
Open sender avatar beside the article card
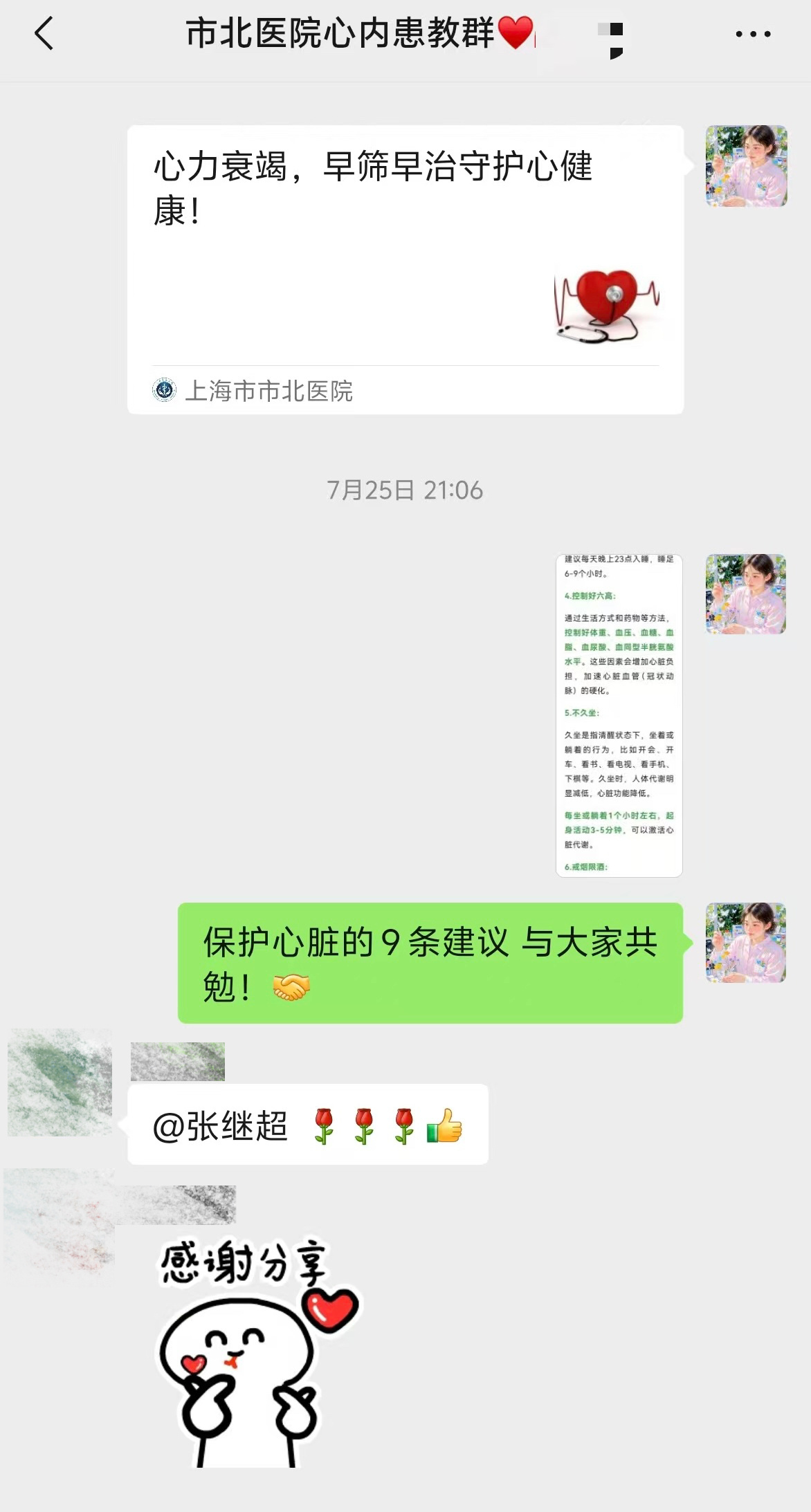tap(746, 166)
